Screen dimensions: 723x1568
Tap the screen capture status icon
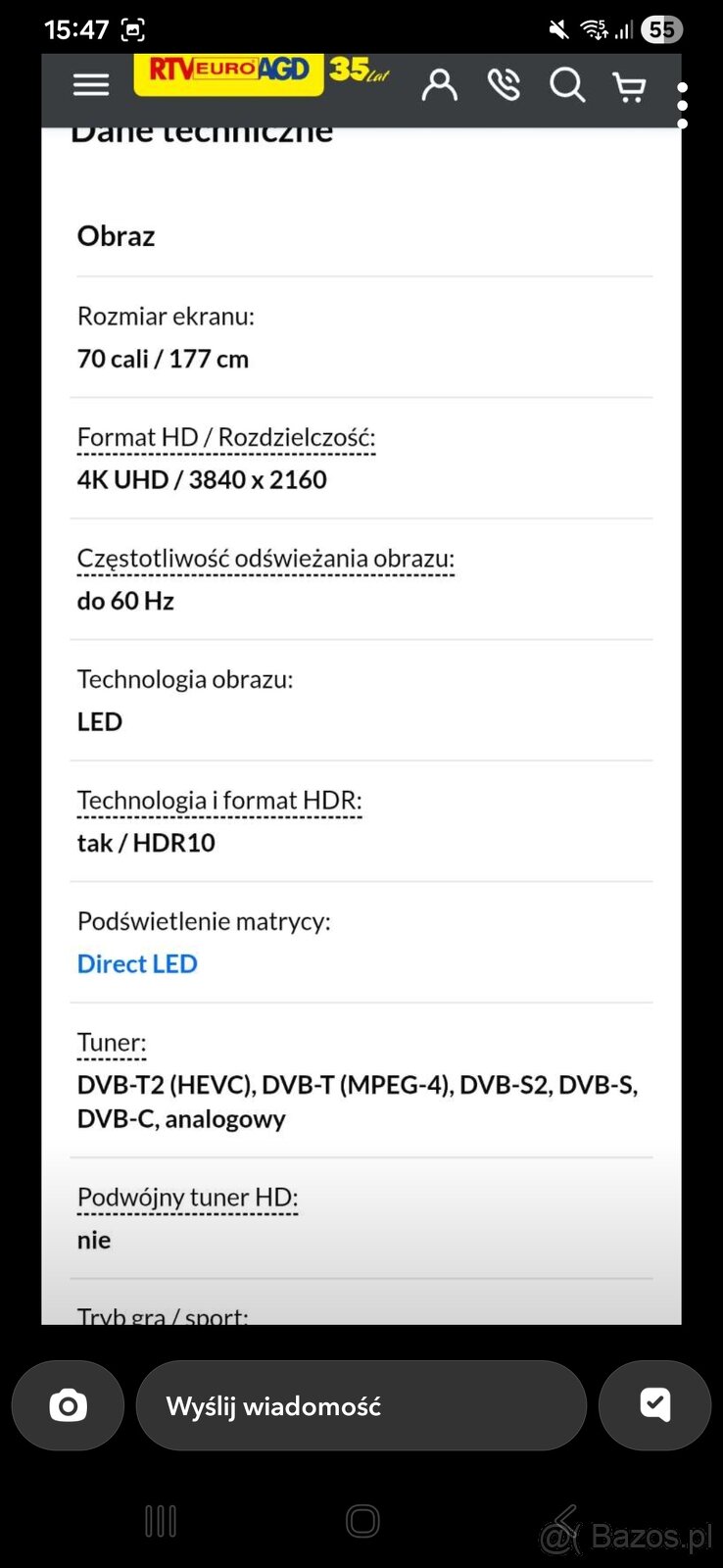[133, 28]
